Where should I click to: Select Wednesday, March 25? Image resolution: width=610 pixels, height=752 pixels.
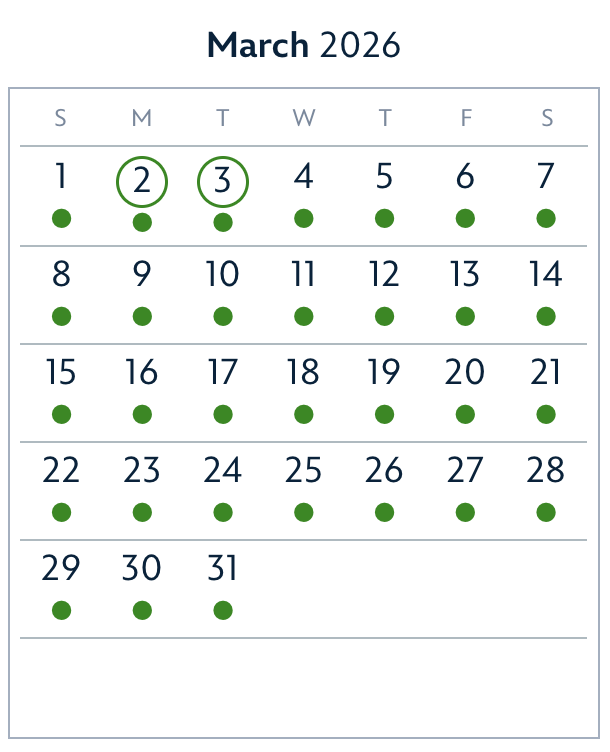[x=304, y=471]
